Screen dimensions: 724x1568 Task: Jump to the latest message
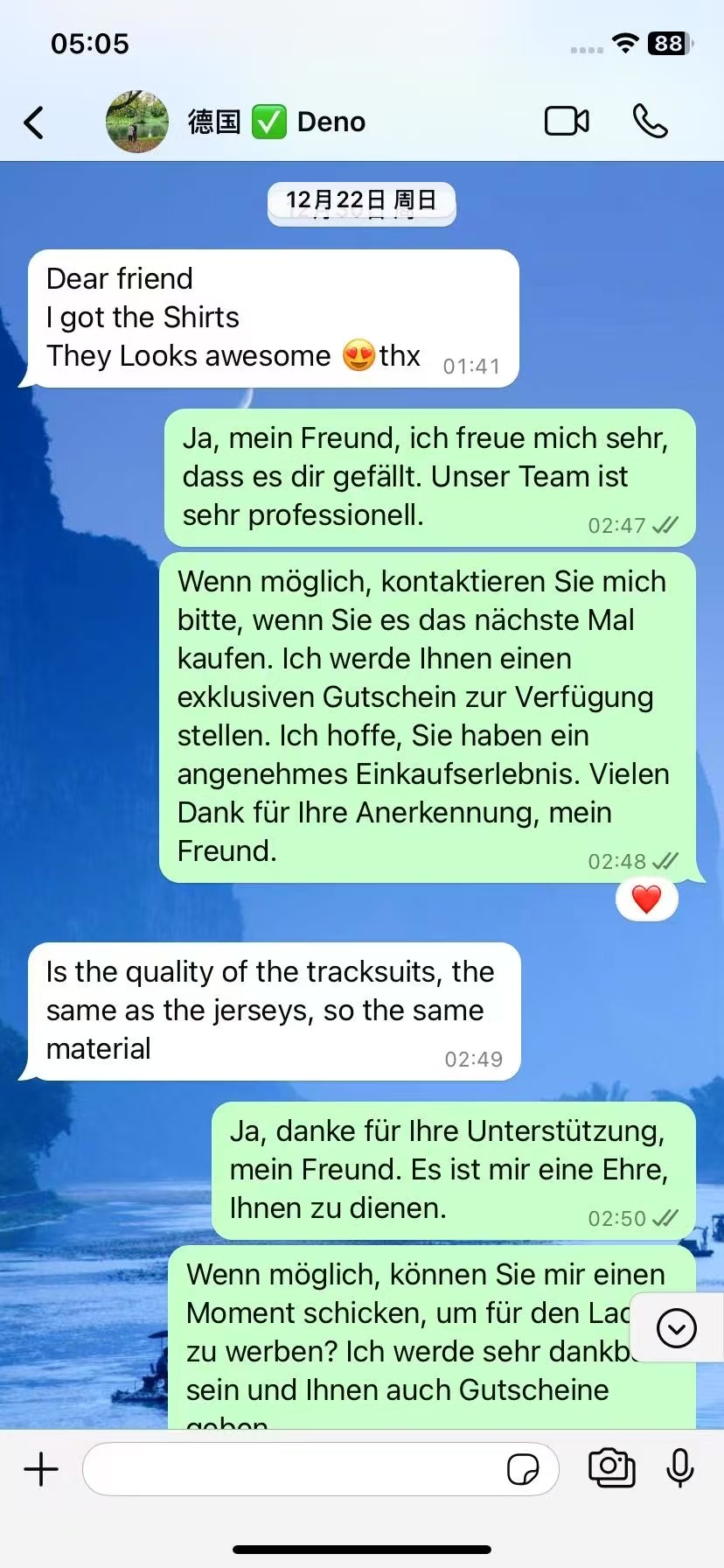[x=676, y=1328]
